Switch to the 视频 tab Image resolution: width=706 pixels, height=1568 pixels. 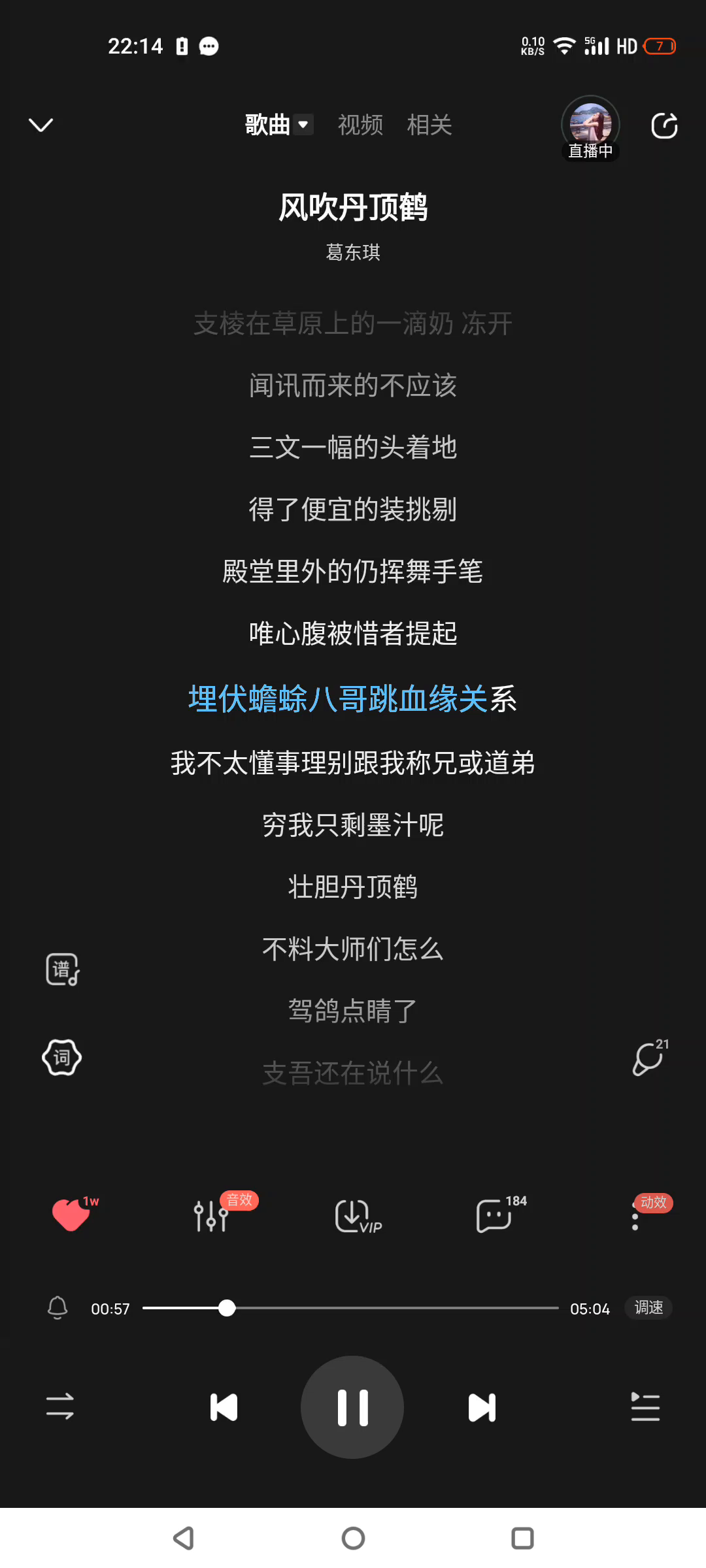[x=360, y=125]
